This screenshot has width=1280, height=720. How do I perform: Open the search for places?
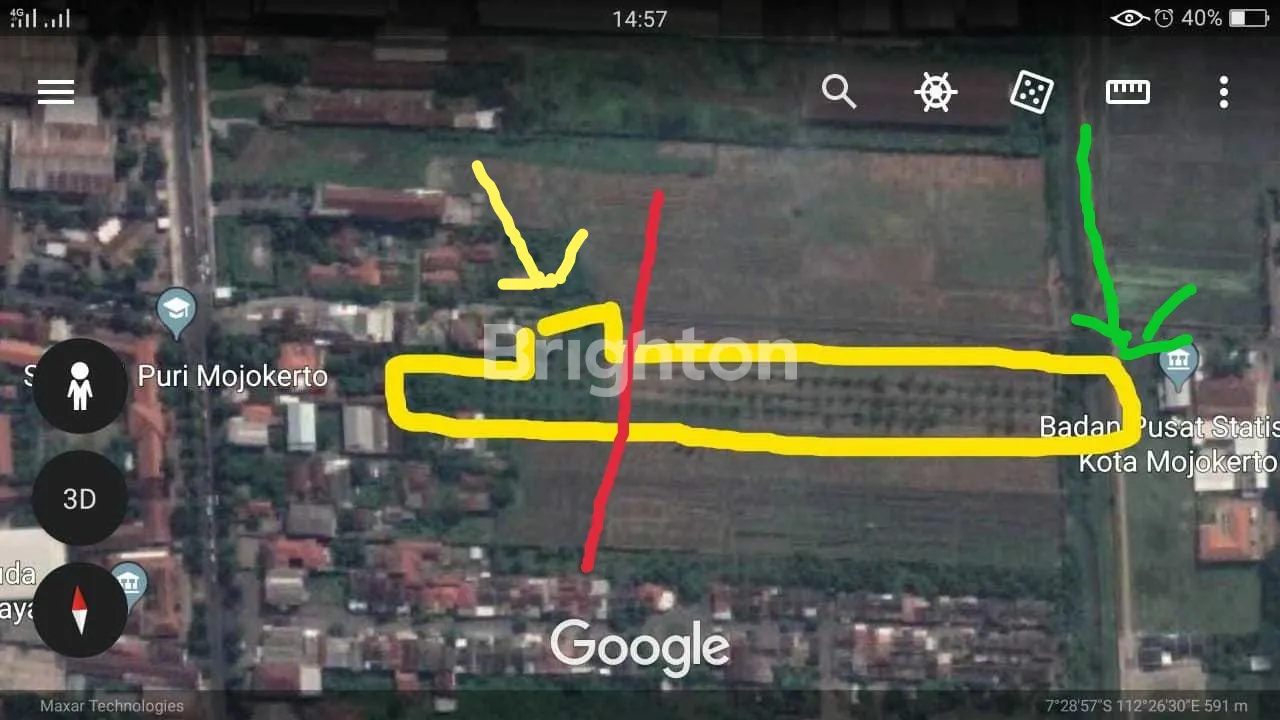tap(839, 92)
